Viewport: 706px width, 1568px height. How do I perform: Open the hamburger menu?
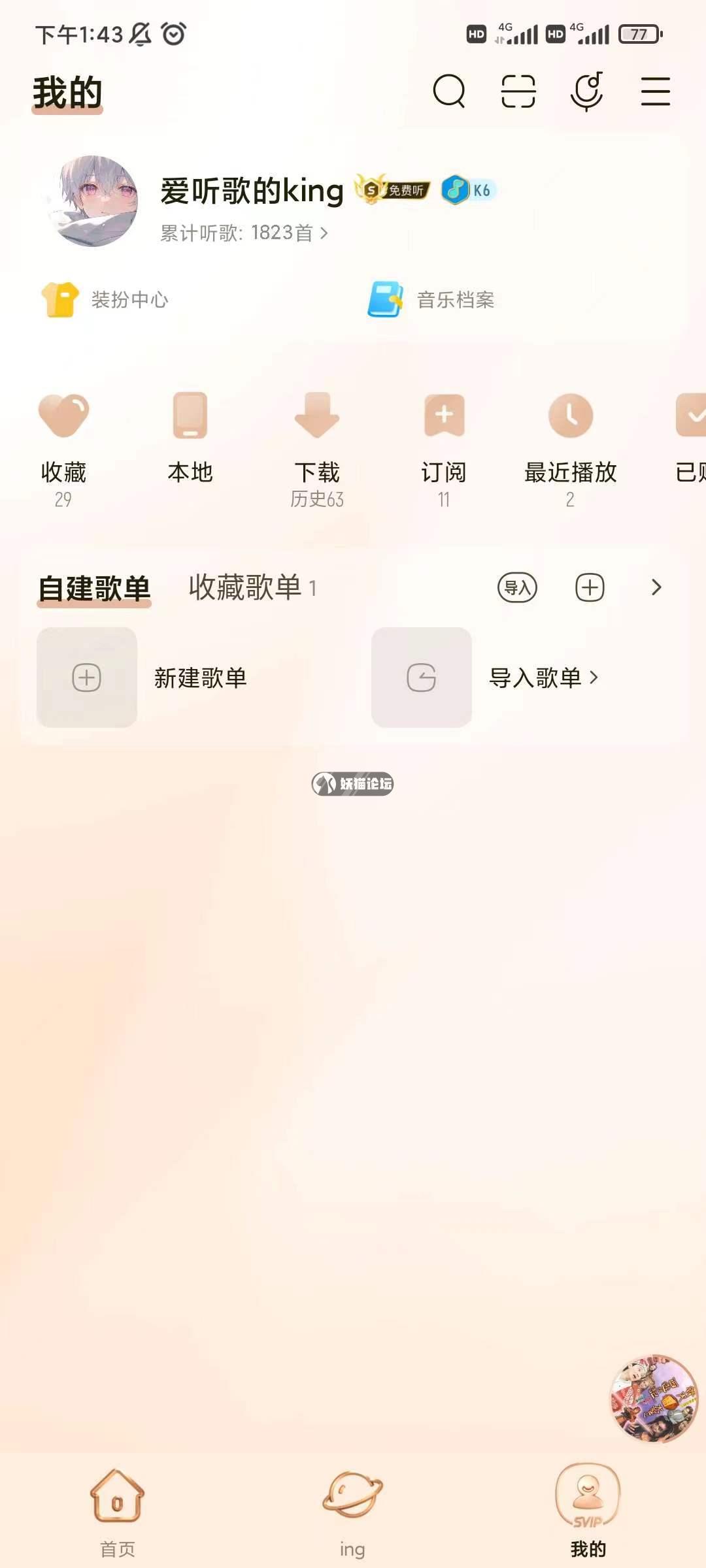click(655, 91)
